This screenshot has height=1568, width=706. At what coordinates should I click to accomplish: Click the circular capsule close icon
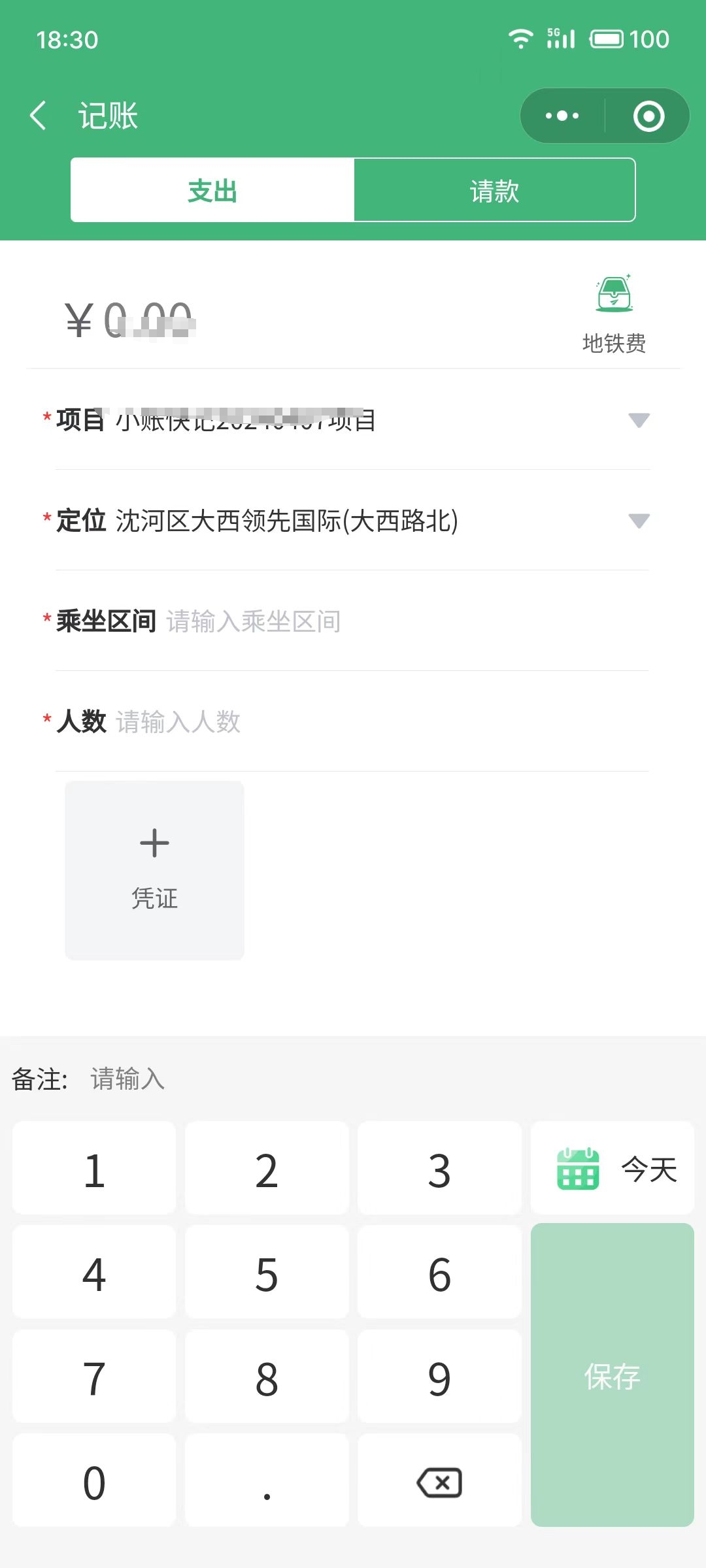point(648,115)
